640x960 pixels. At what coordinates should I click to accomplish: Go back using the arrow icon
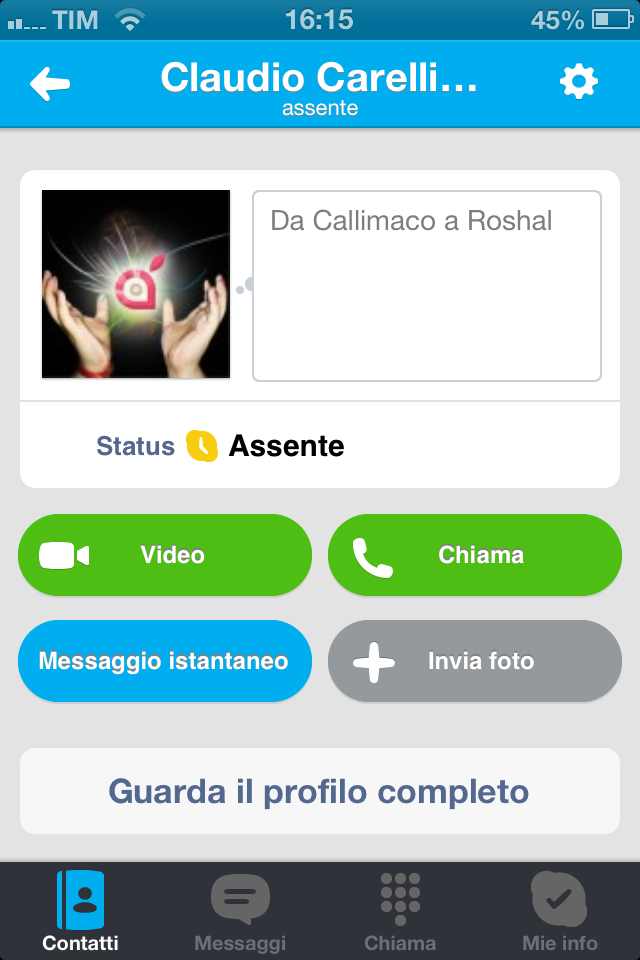pos(50,84)
